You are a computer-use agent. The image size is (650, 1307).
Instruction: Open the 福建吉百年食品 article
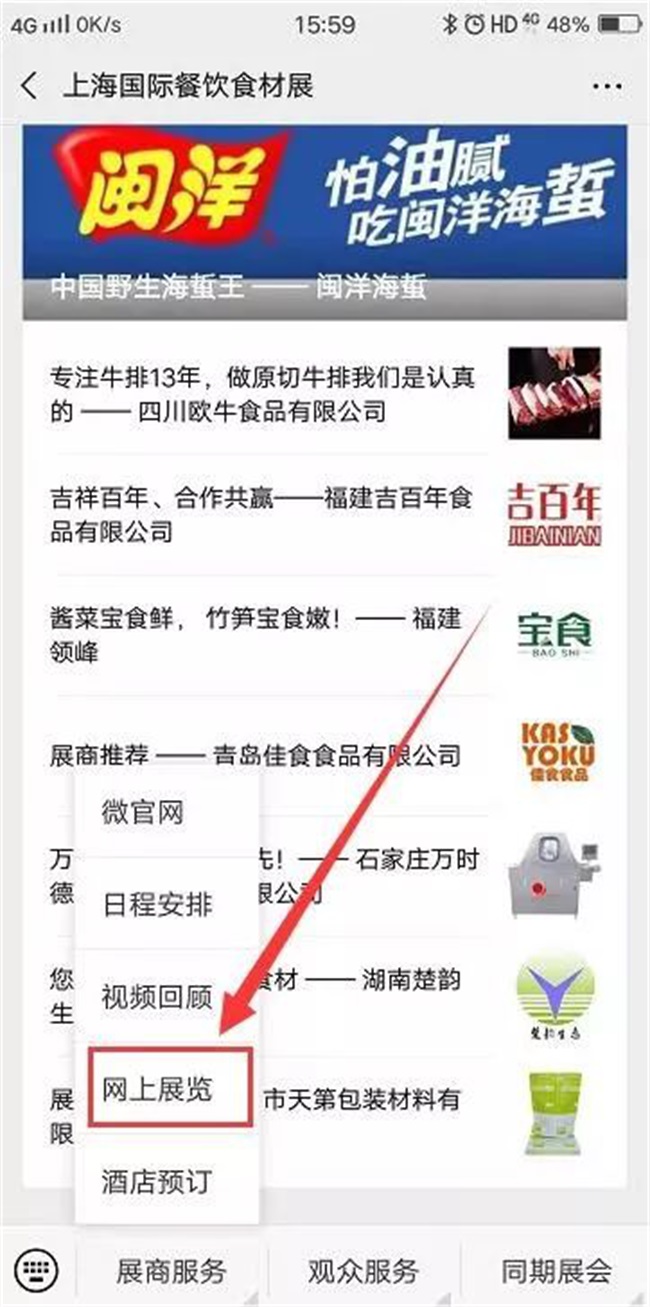click(270, 513)
